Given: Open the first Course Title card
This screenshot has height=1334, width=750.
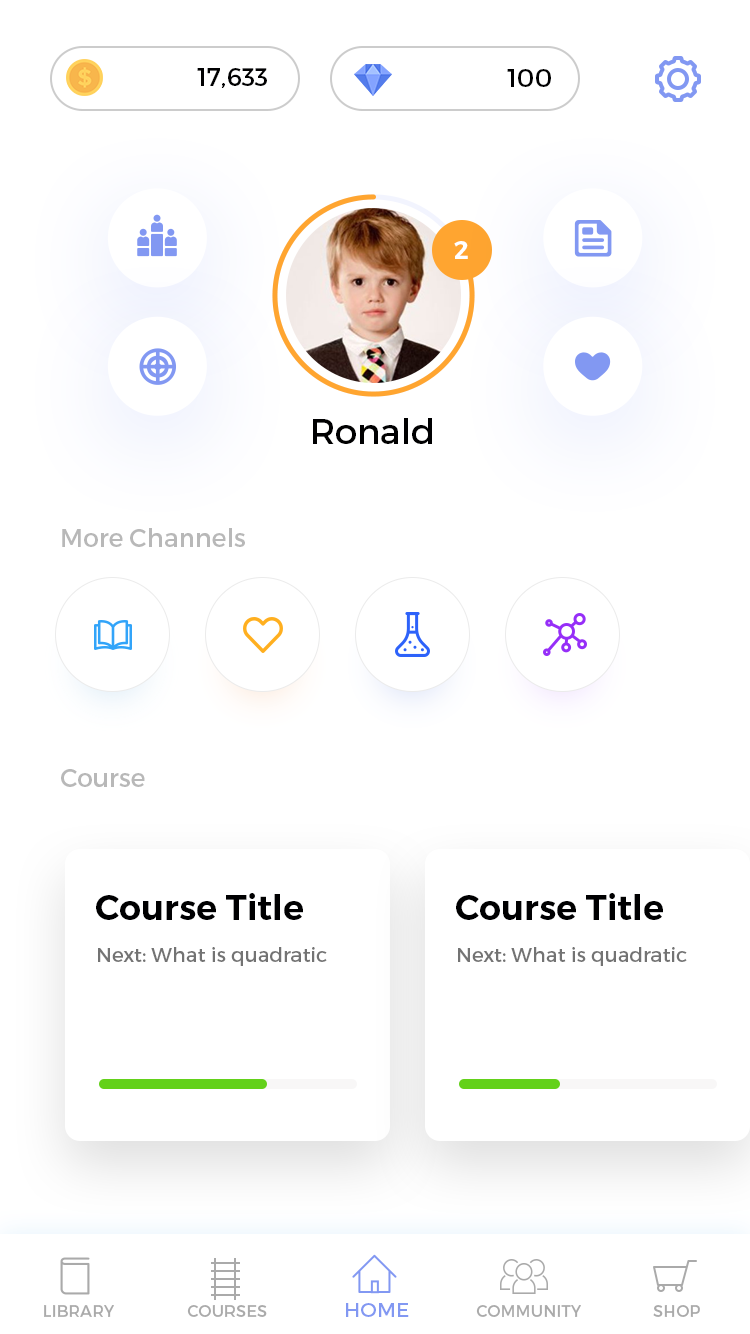Looking at the screenshot, I should 228,995.
